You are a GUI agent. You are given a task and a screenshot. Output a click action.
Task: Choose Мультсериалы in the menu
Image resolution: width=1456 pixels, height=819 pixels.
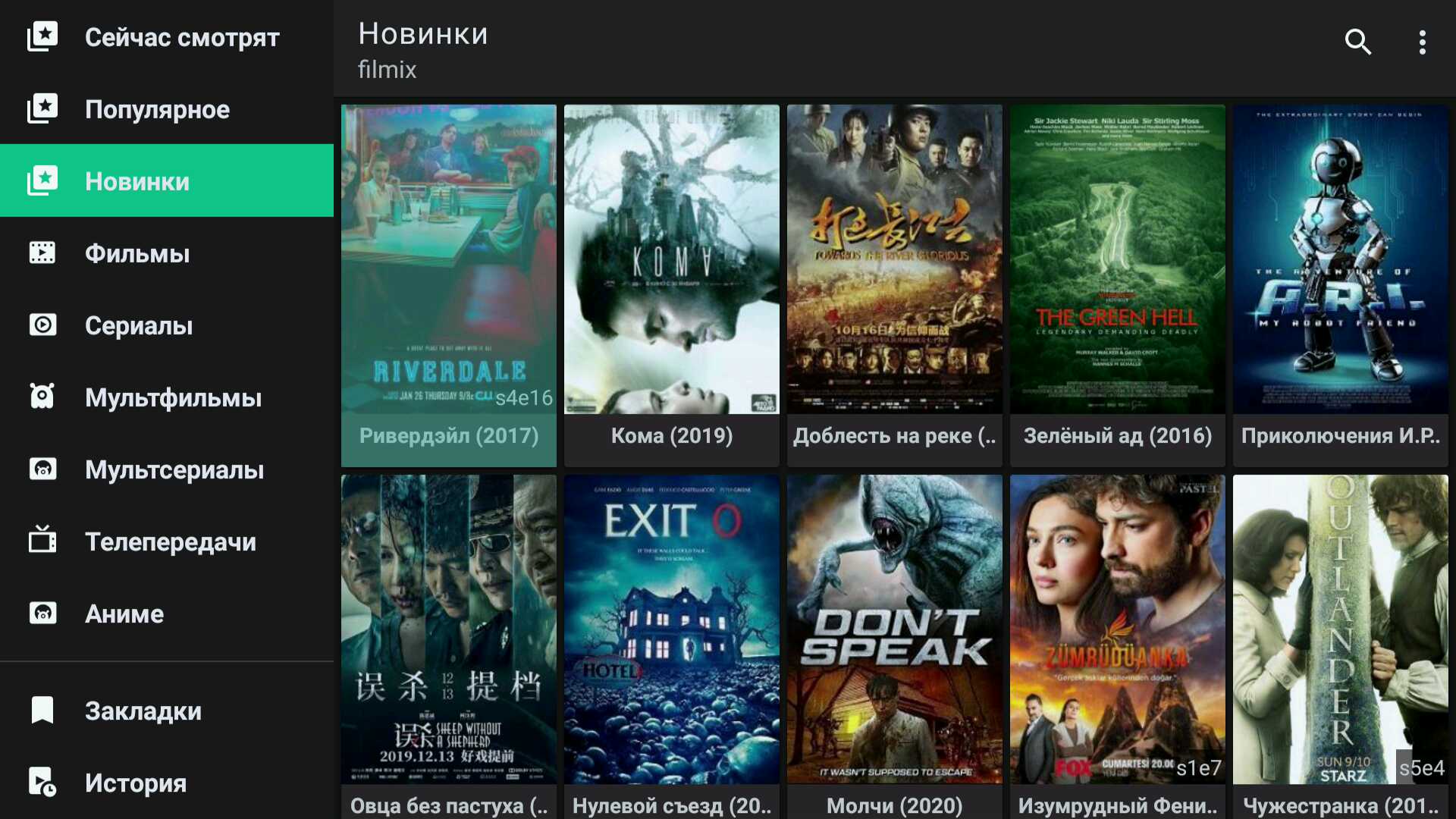(167, 469)
